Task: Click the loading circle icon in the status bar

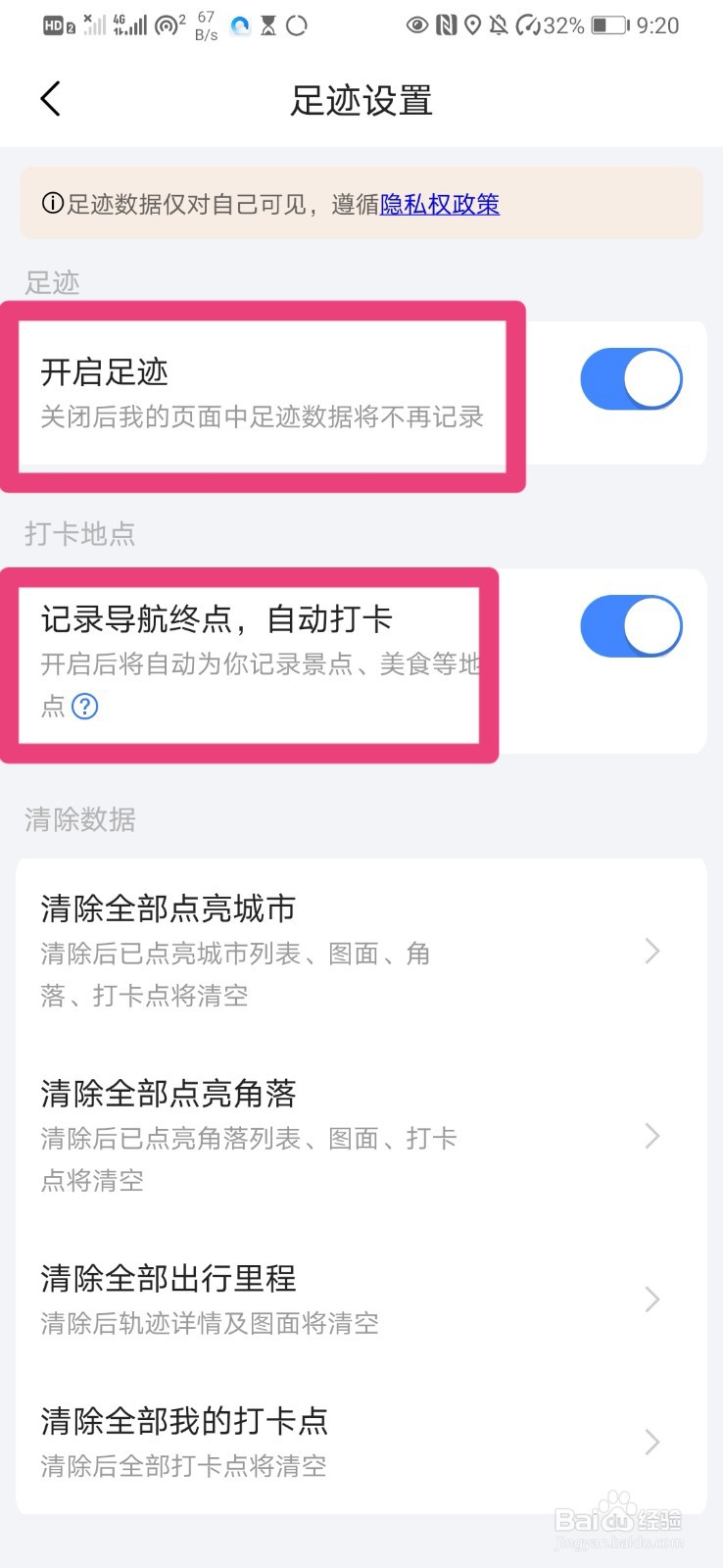Action: pyautogui.click(x=295, y=25)
